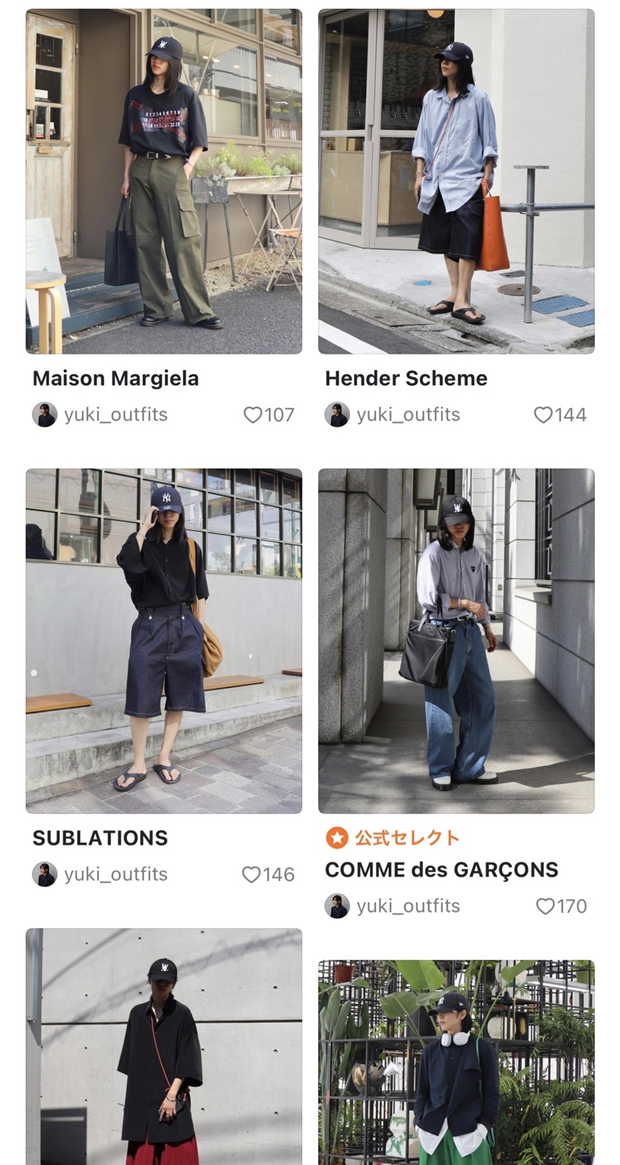Open yuki_outfits profile under Hender Scheme

point(393,415)
